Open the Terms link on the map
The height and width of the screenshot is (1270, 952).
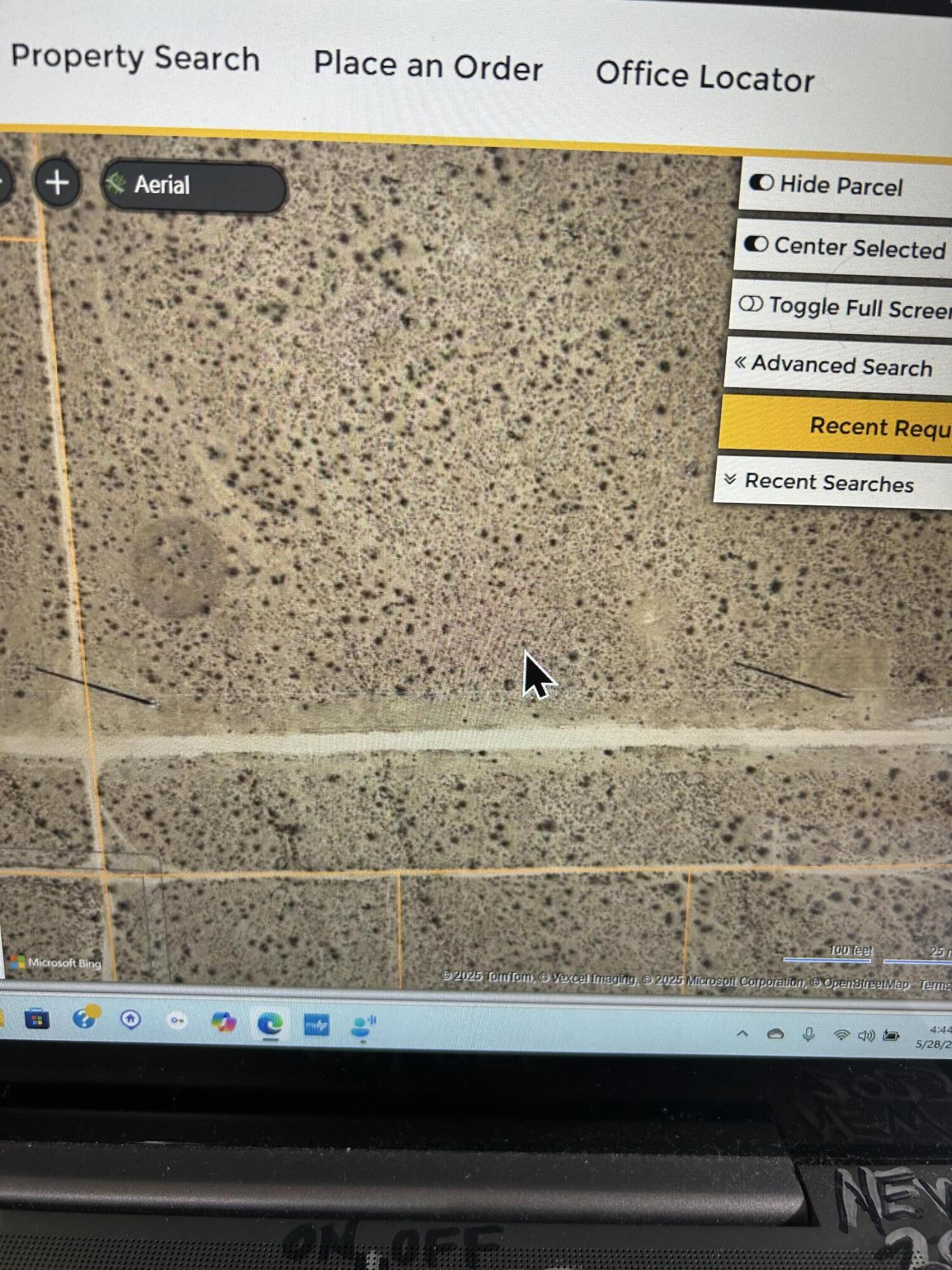click(x=934, y=985)
